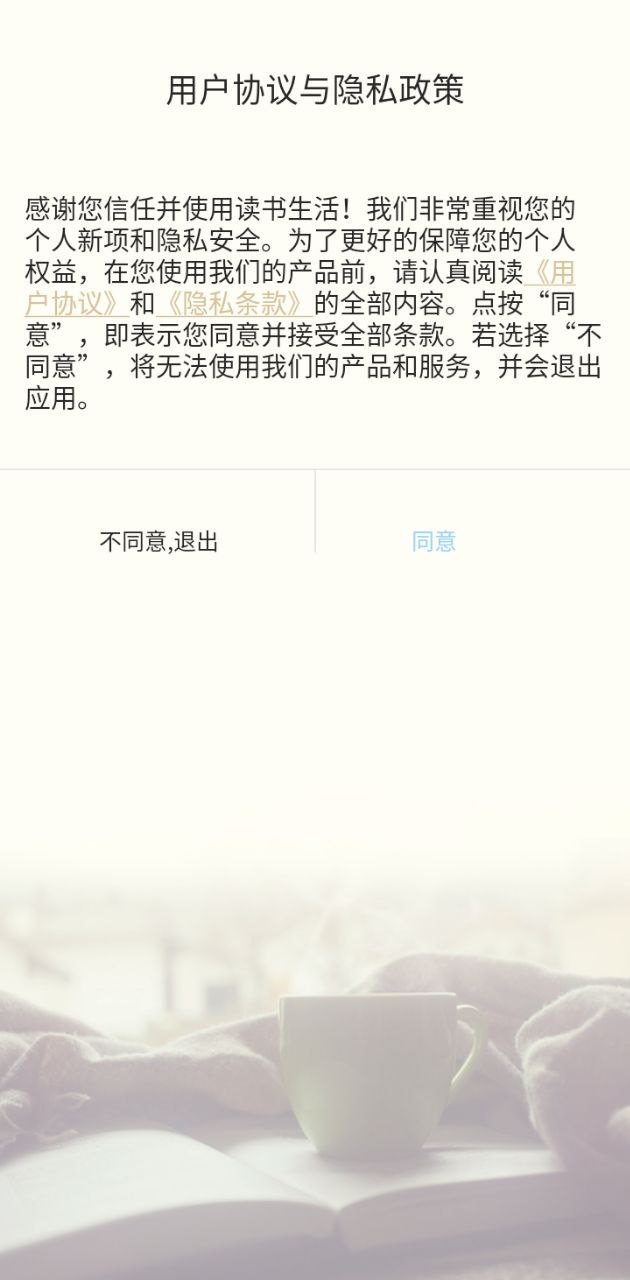The image size is (630, 1280).
Task: Choose 不同意,退出 to exit the app
Action: pyautogui.click(x=158, y=541)
